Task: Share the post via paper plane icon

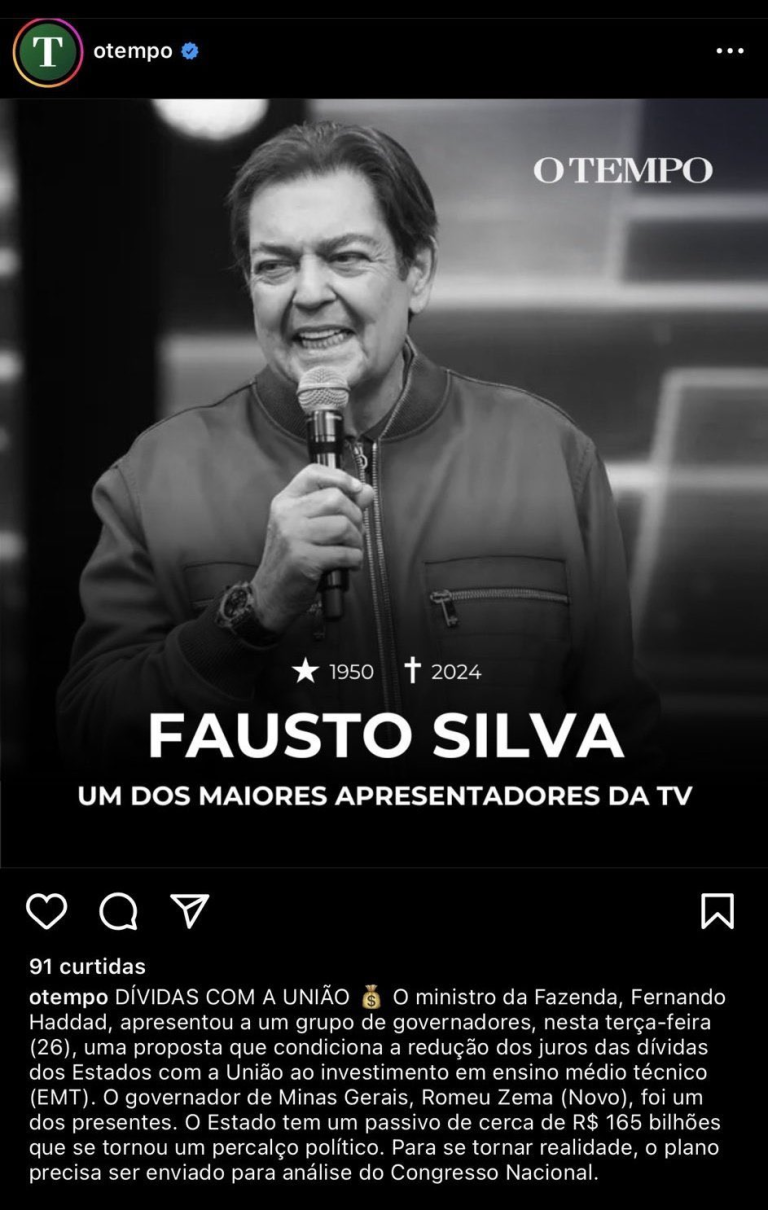Action: (x=189, y=910)
